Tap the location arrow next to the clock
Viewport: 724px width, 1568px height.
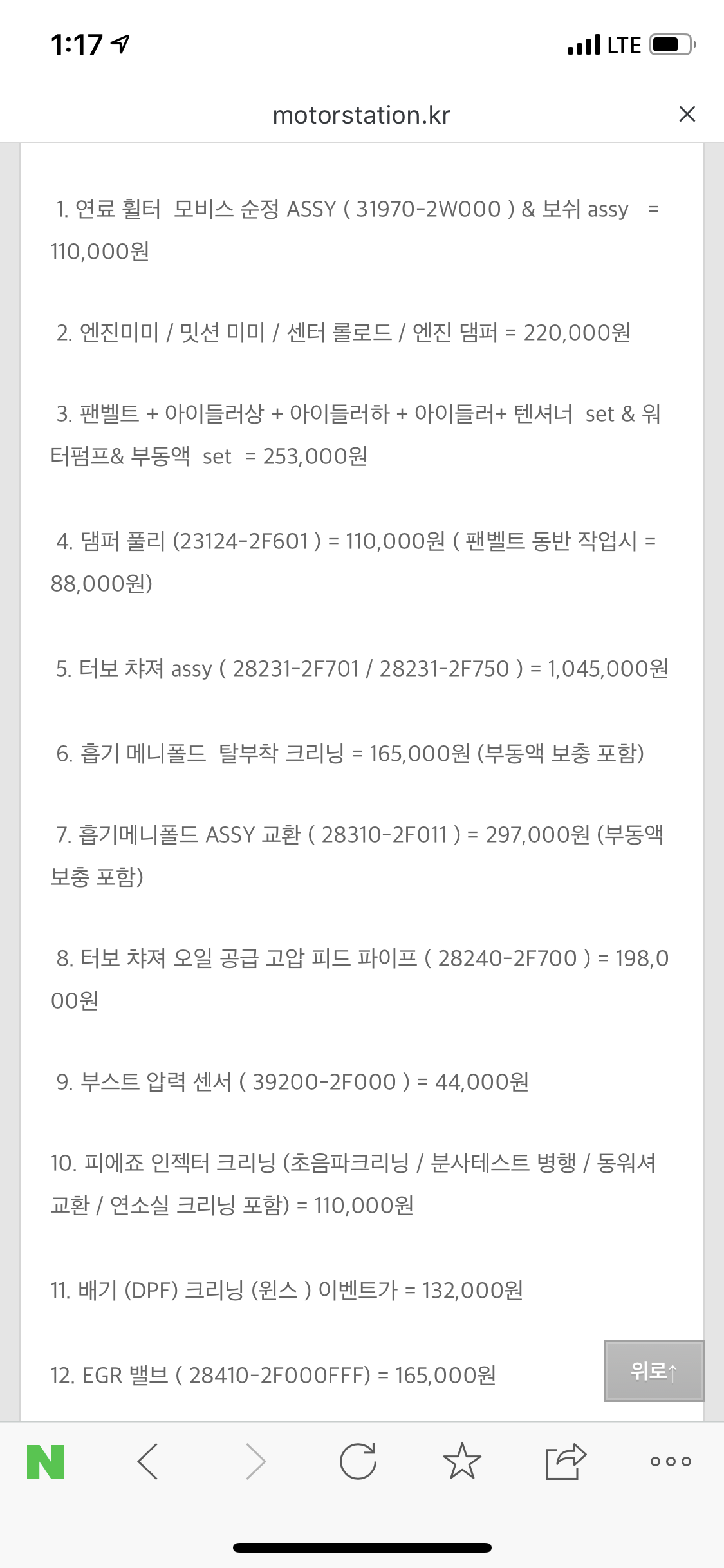click(x=118, y=42)
